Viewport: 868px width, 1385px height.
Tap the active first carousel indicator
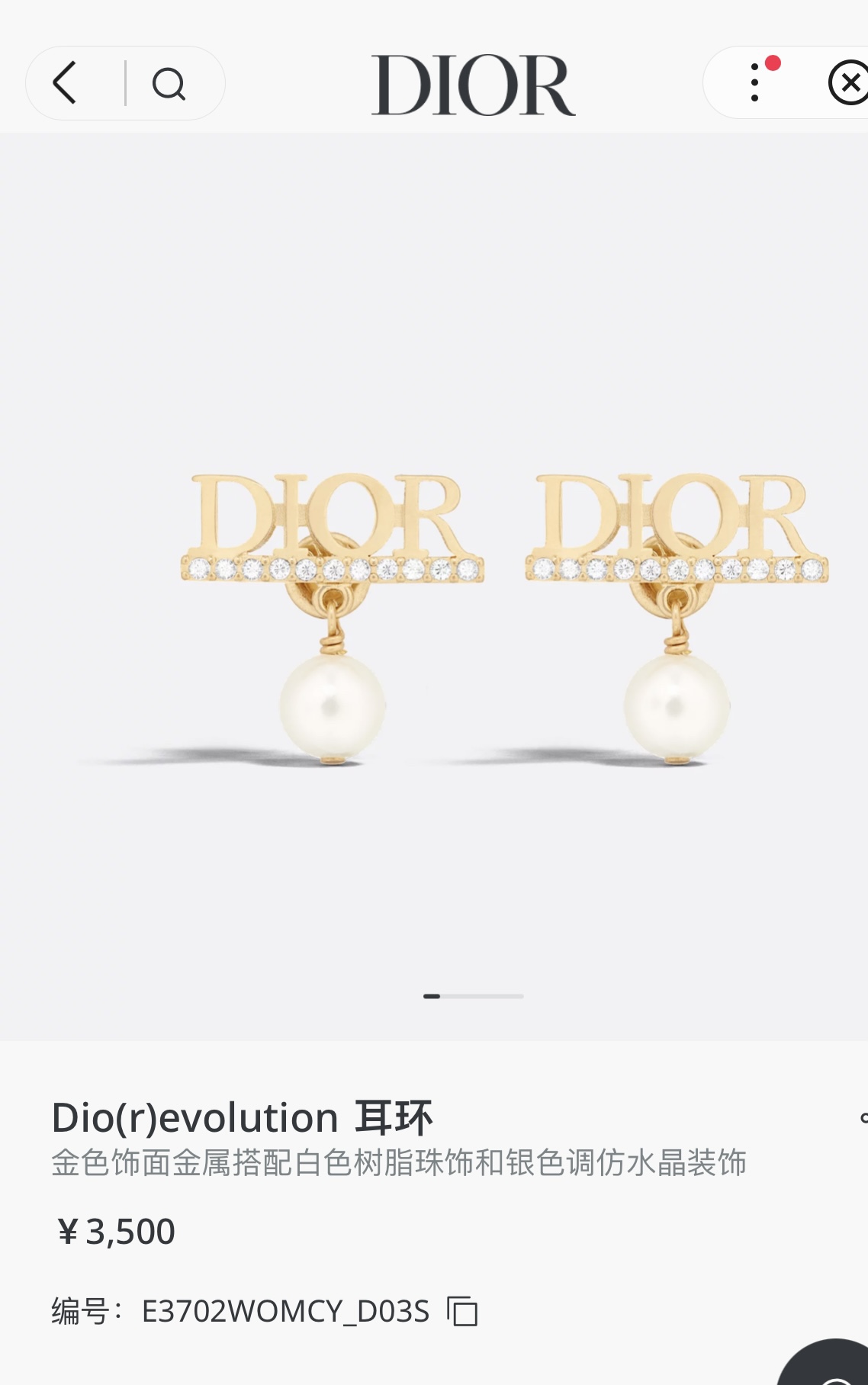(432, 996)
